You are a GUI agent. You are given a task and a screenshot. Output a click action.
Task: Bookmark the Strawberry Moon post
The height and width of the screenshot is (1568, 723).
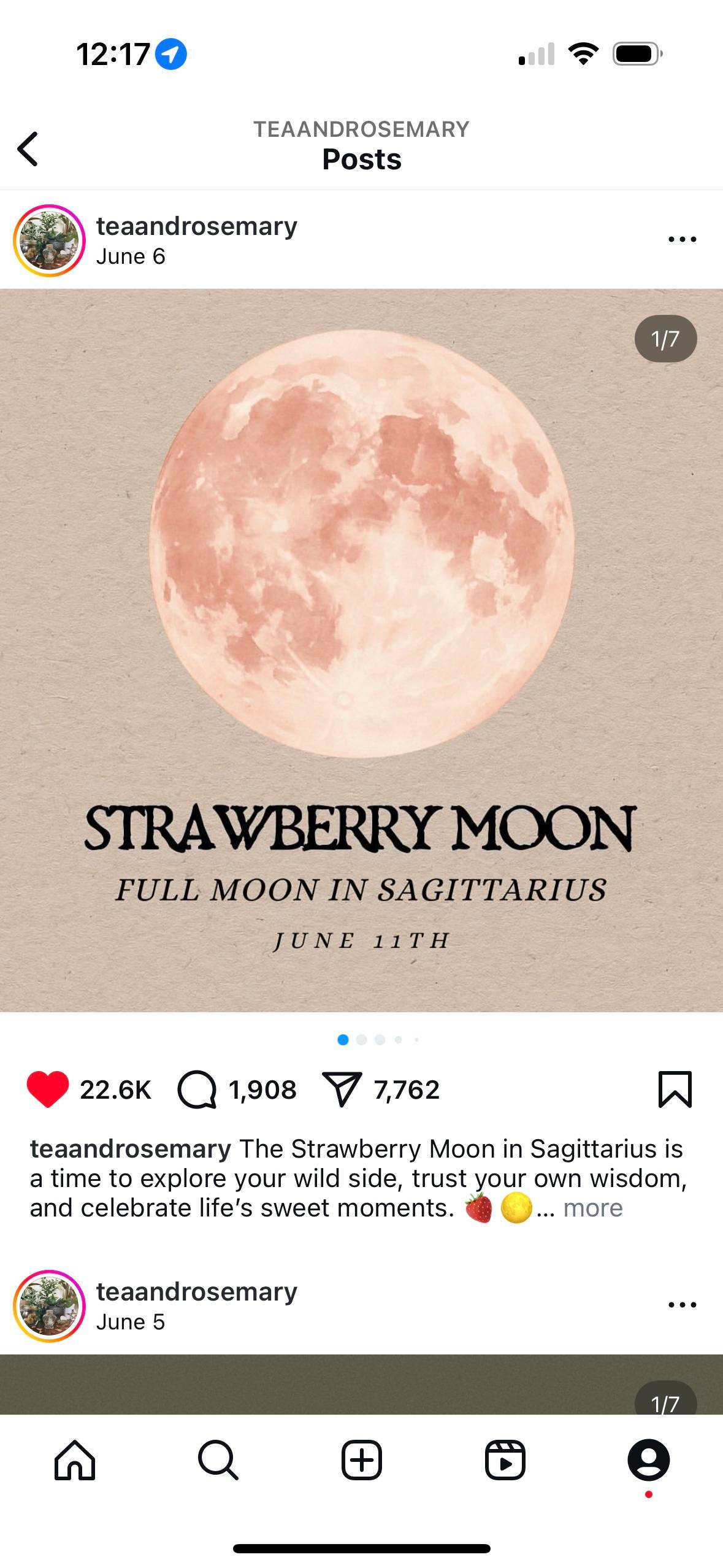675,1090
